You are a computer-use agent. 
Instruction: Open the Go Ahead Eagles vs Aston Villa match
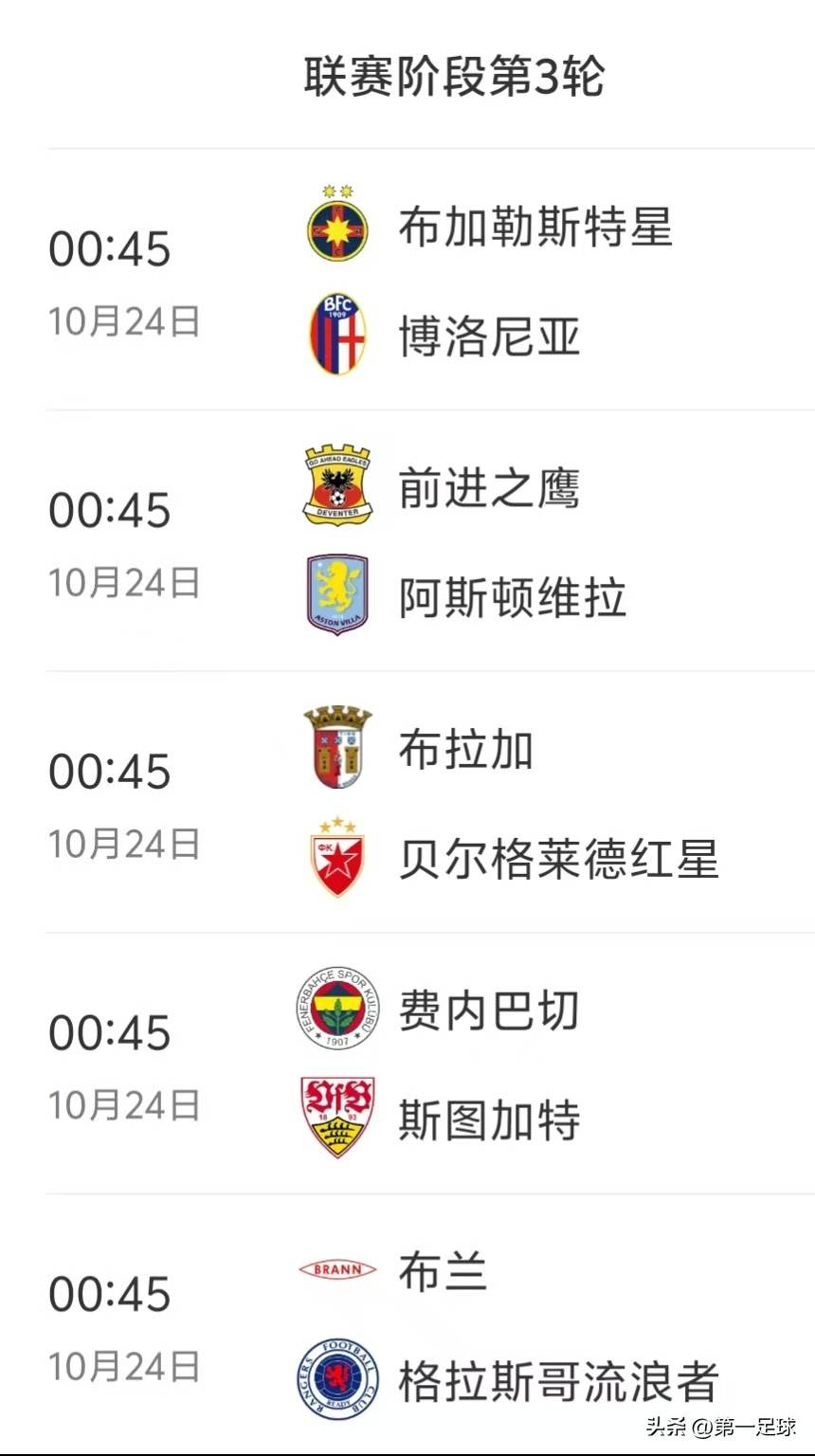pyautogui.click(x=430, y=542)
